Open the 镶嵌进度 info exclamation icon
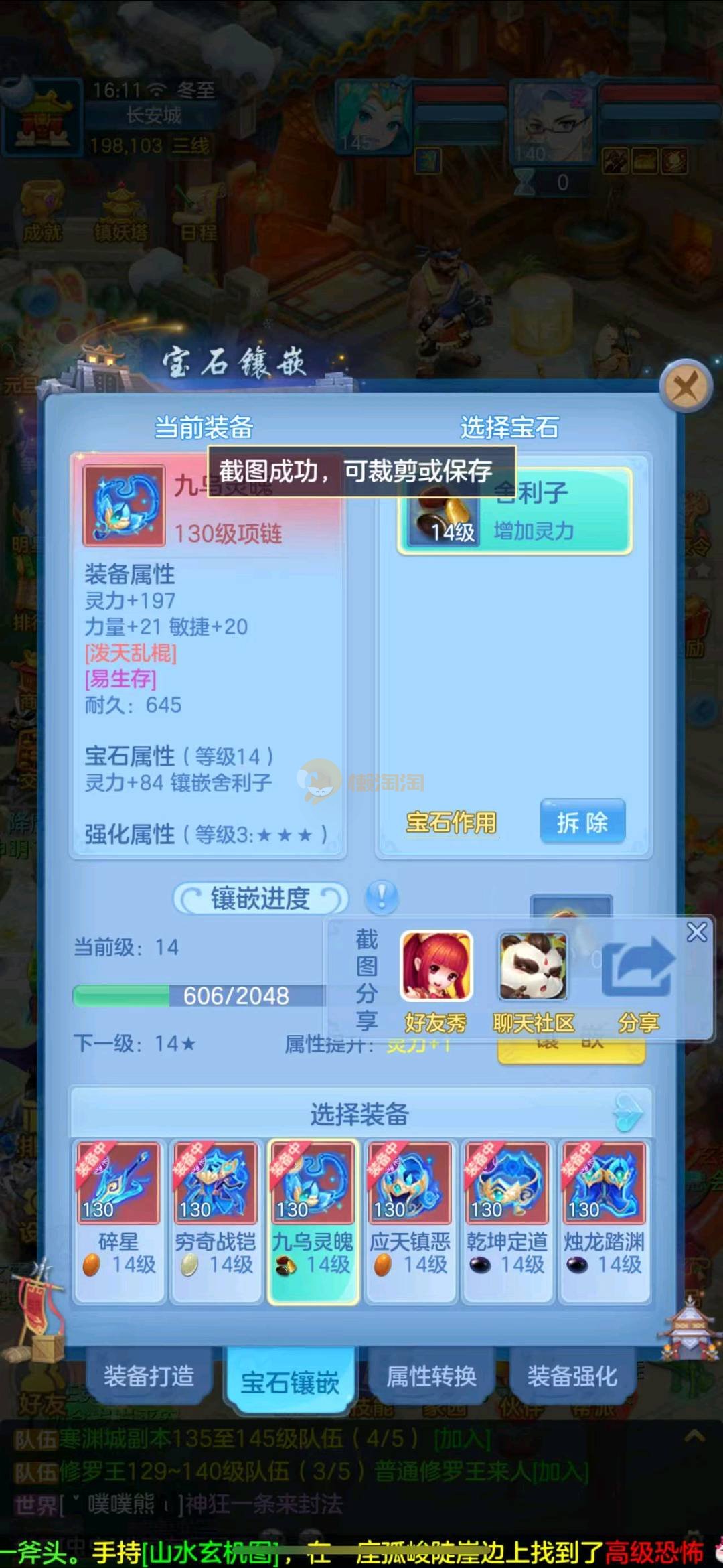Screen dimensions: 723x1568 click(382, 897)
